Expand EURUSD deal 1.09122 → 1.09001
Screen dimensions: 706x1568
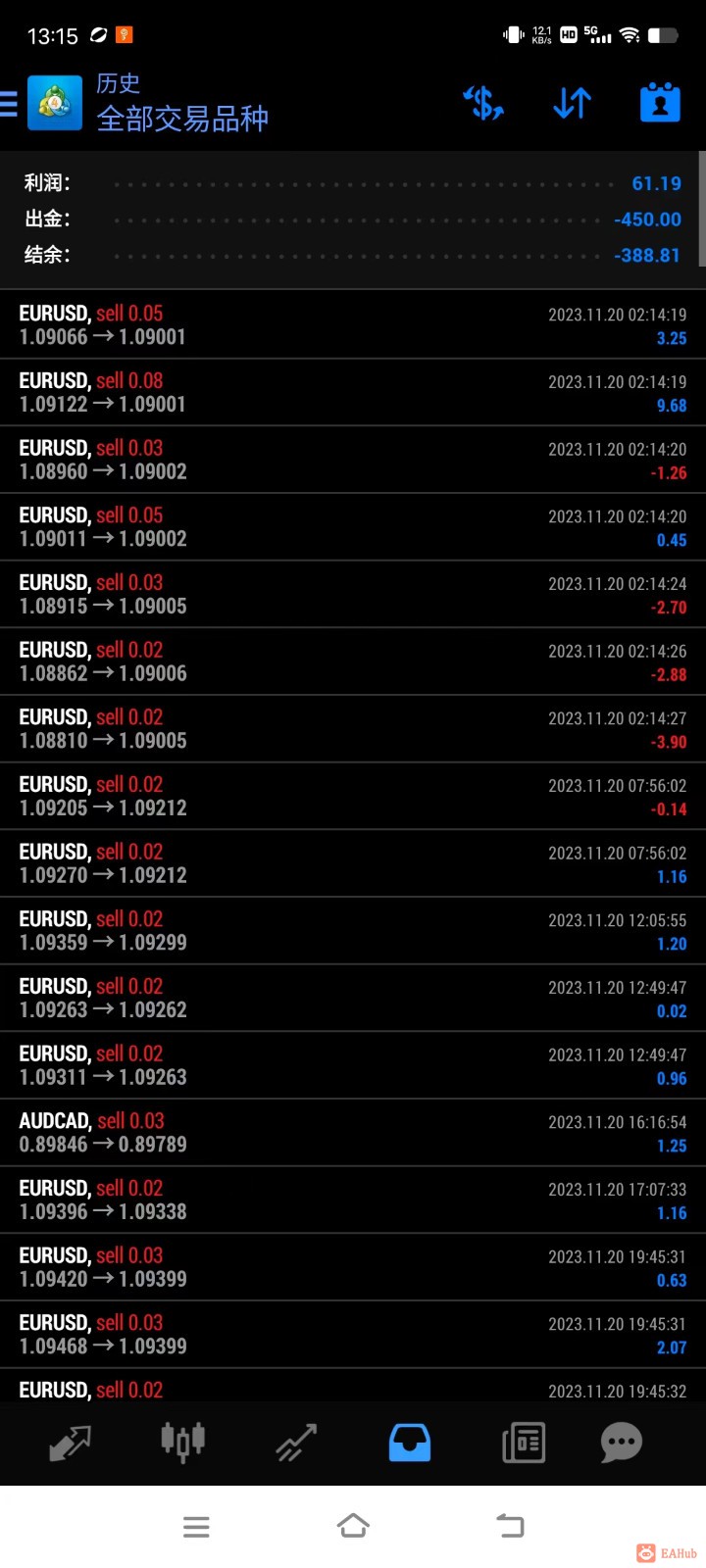tap(353, 393)
